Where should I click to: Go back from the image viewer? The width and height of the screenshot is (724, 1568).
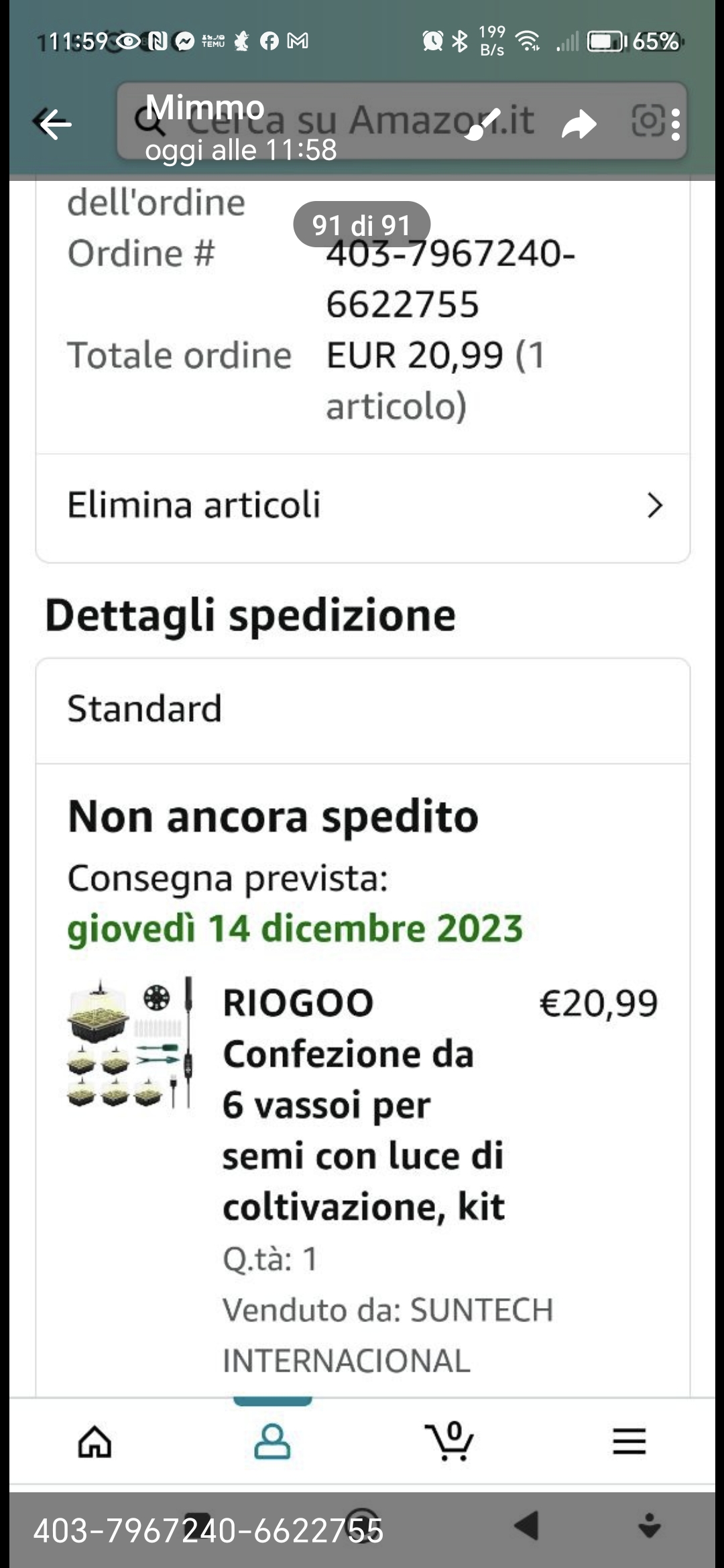click(54, 124)
